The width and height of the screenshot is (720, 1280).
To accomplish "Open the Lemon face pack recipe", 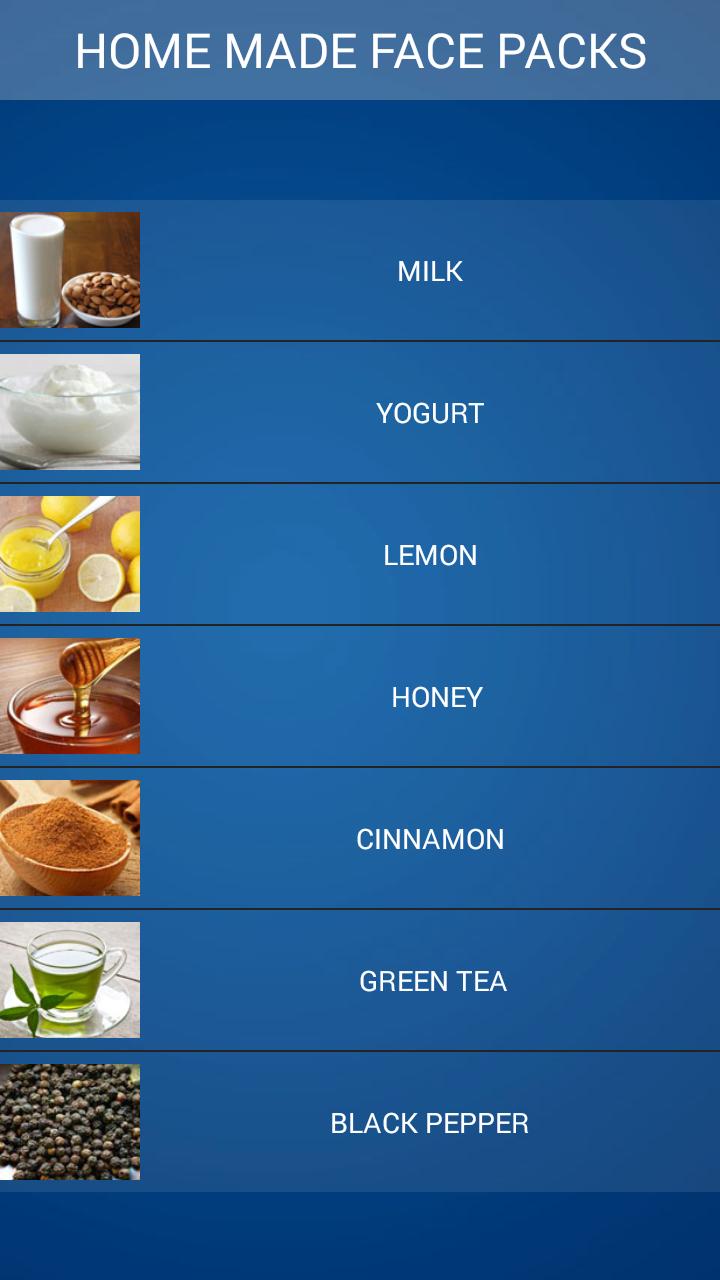I will pos(430,555).
